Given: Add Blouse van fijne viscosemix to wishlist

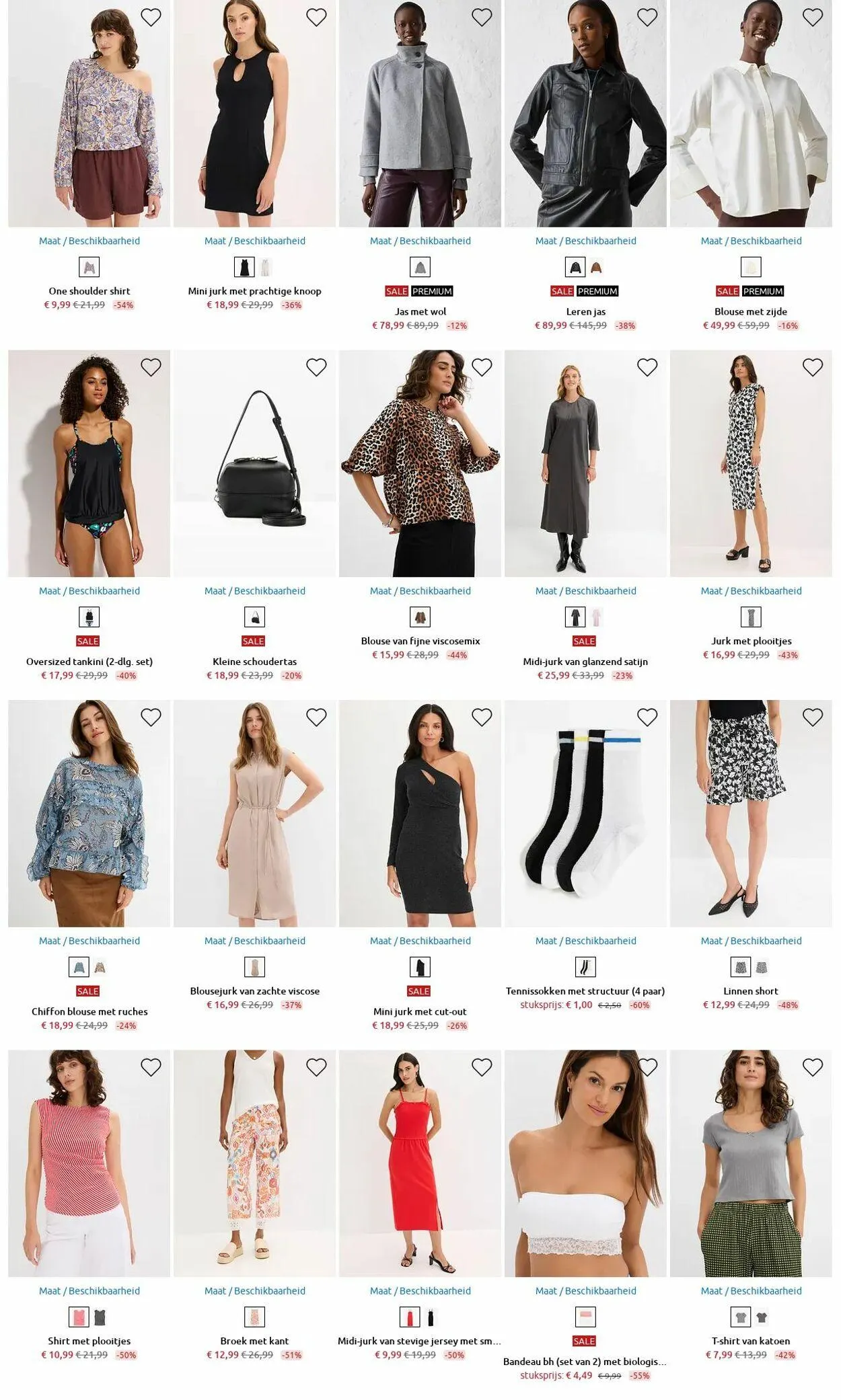Looking at the screenshot, I should pos(482,367).
